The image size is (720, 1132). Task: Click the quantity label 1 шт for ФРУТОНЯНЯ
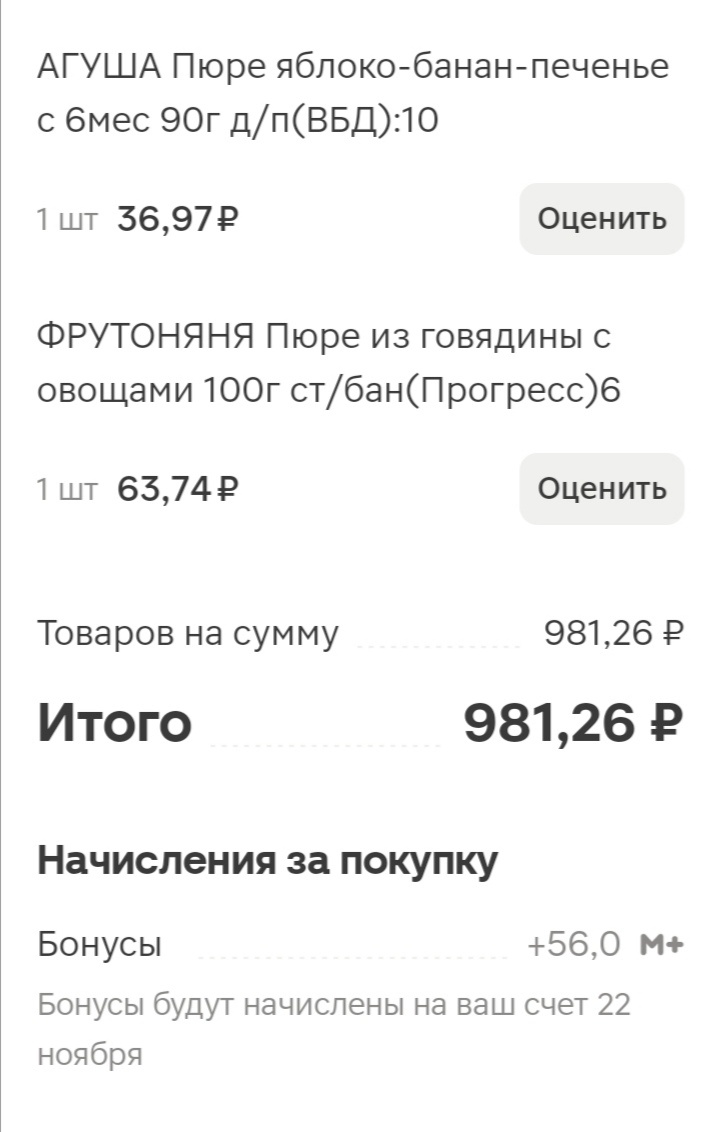click(64, 489)
